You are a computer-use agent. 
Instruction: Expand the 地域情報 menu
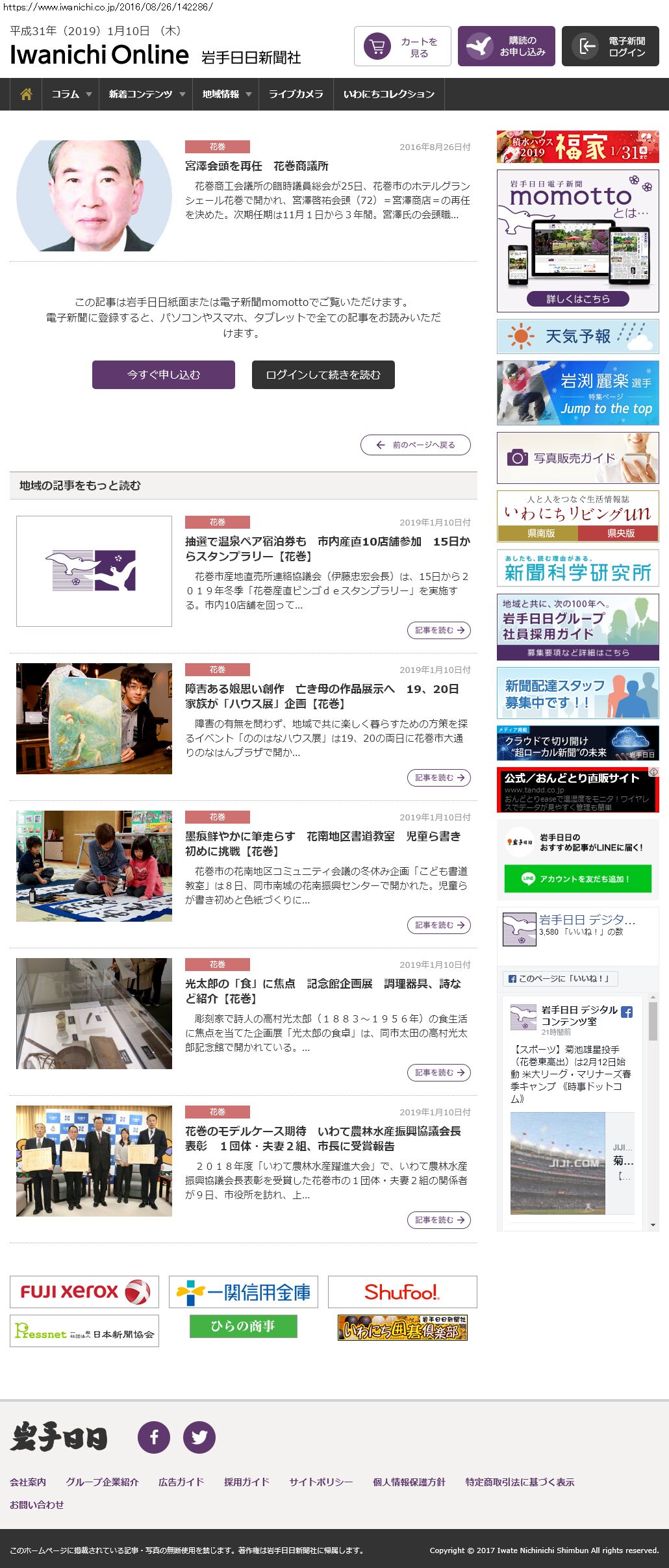coord(226,94)
